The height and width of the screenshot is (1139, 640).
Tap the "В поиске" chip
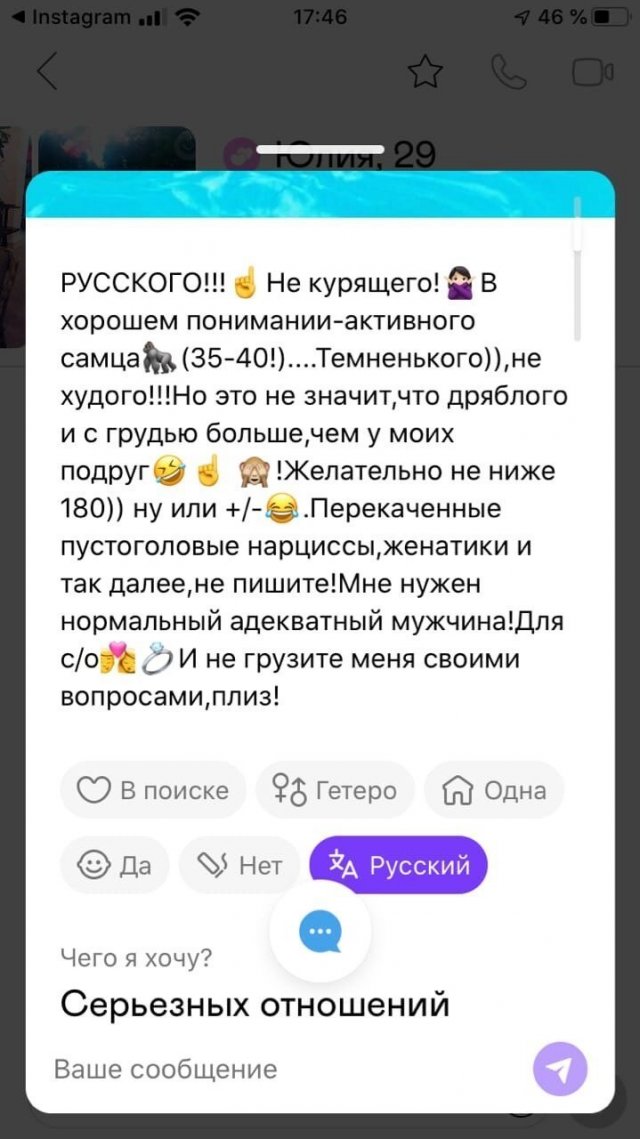(153, 791)
